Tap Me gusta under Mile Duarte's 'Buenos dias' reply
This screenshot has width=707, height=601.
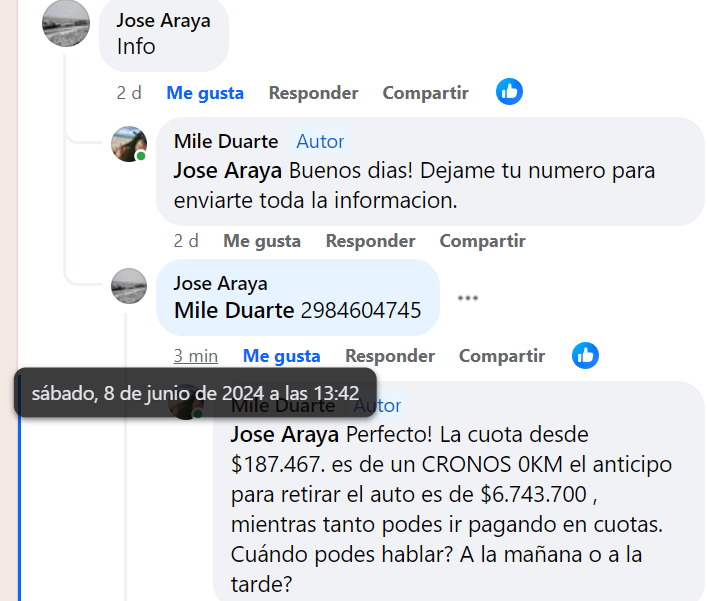262,241
